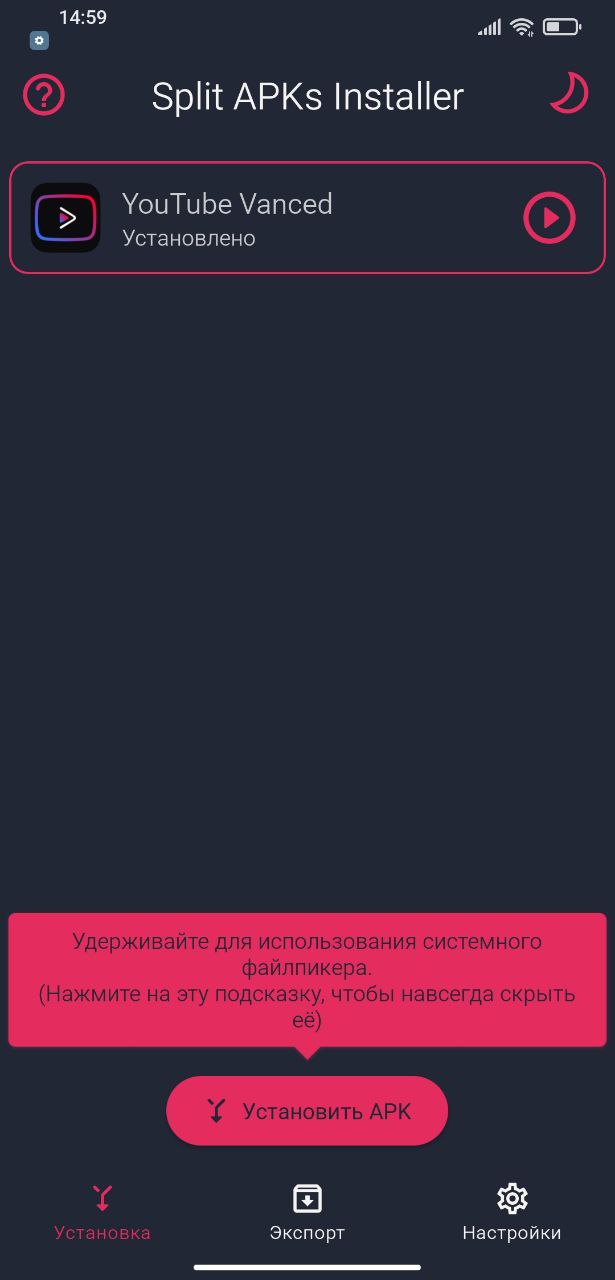The image size is (615, 1280).
Task: Switch to the Экспорт tab
Action: point(307,1211)
